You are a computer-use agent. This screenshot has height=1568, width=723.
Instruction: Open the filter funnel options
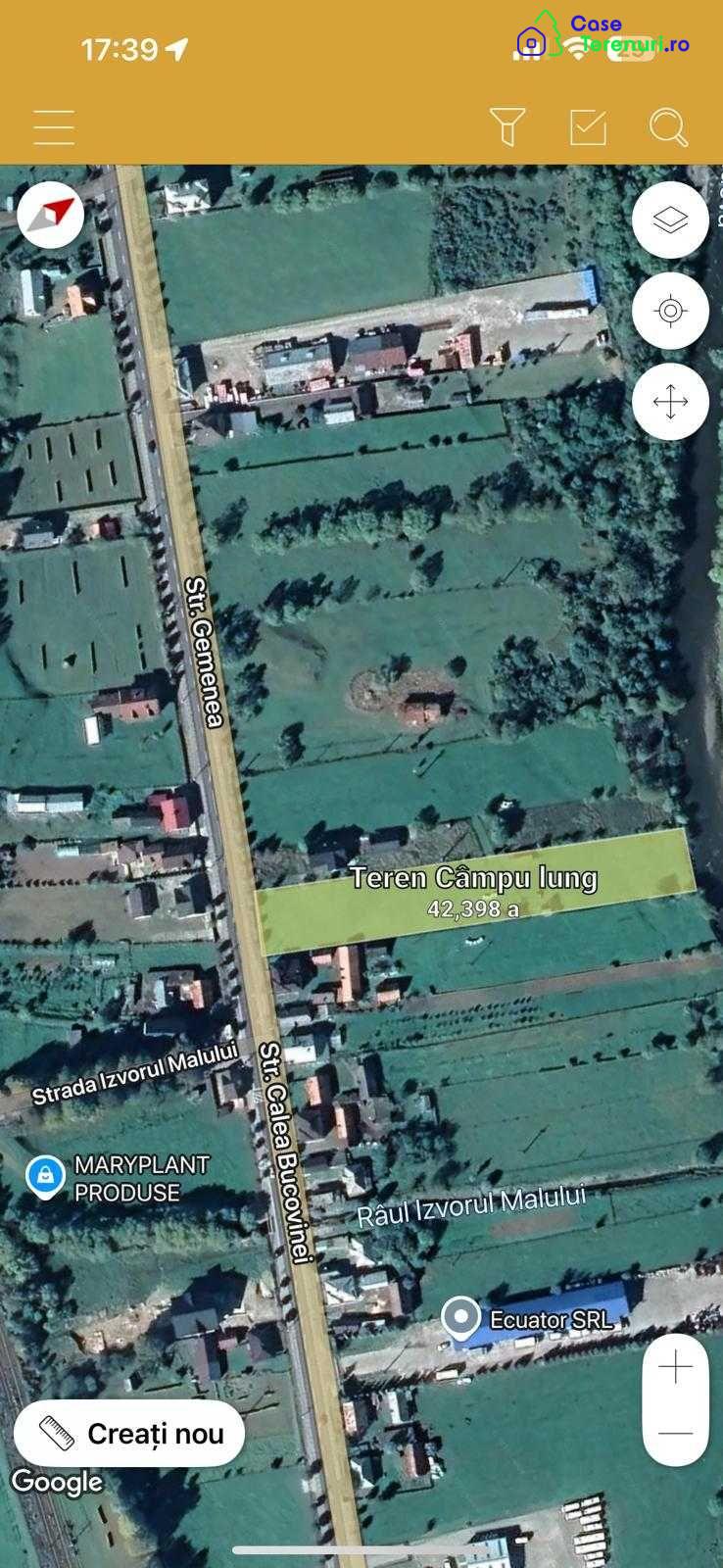pyautogui.click(x=507, y=127)
